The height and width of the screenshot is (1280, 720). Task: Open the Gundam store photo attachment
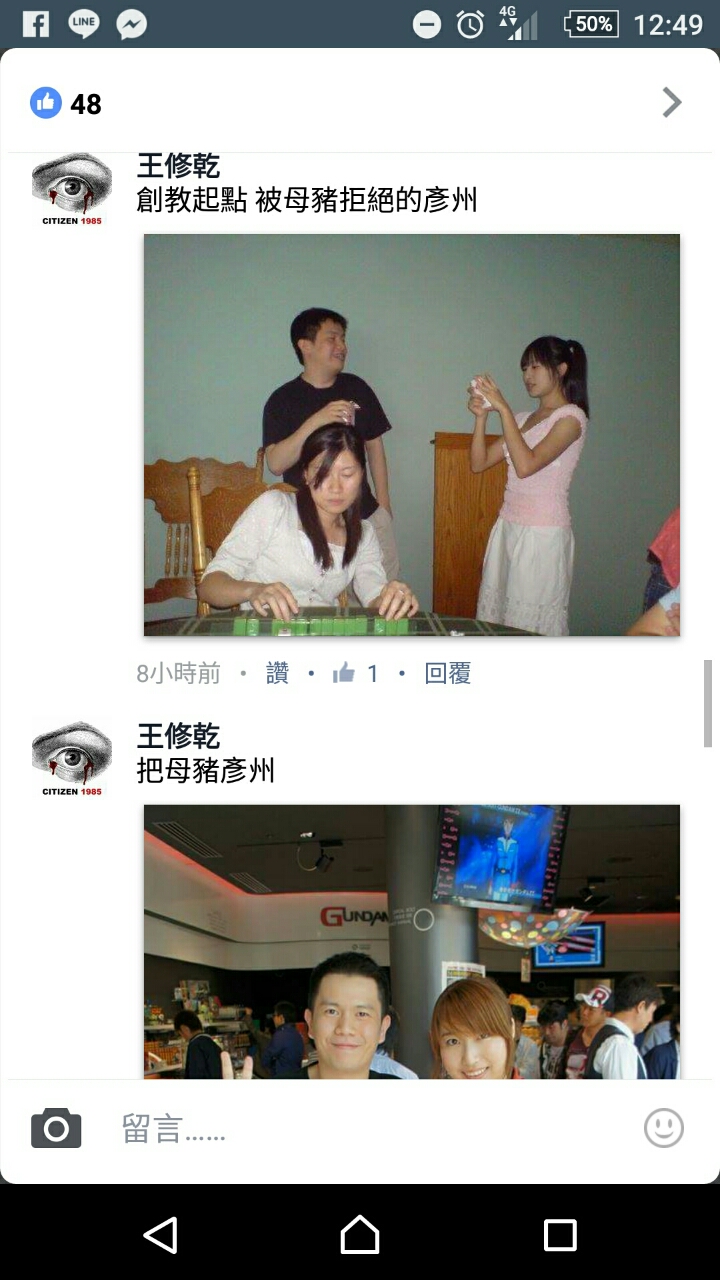tap(412, 942)
